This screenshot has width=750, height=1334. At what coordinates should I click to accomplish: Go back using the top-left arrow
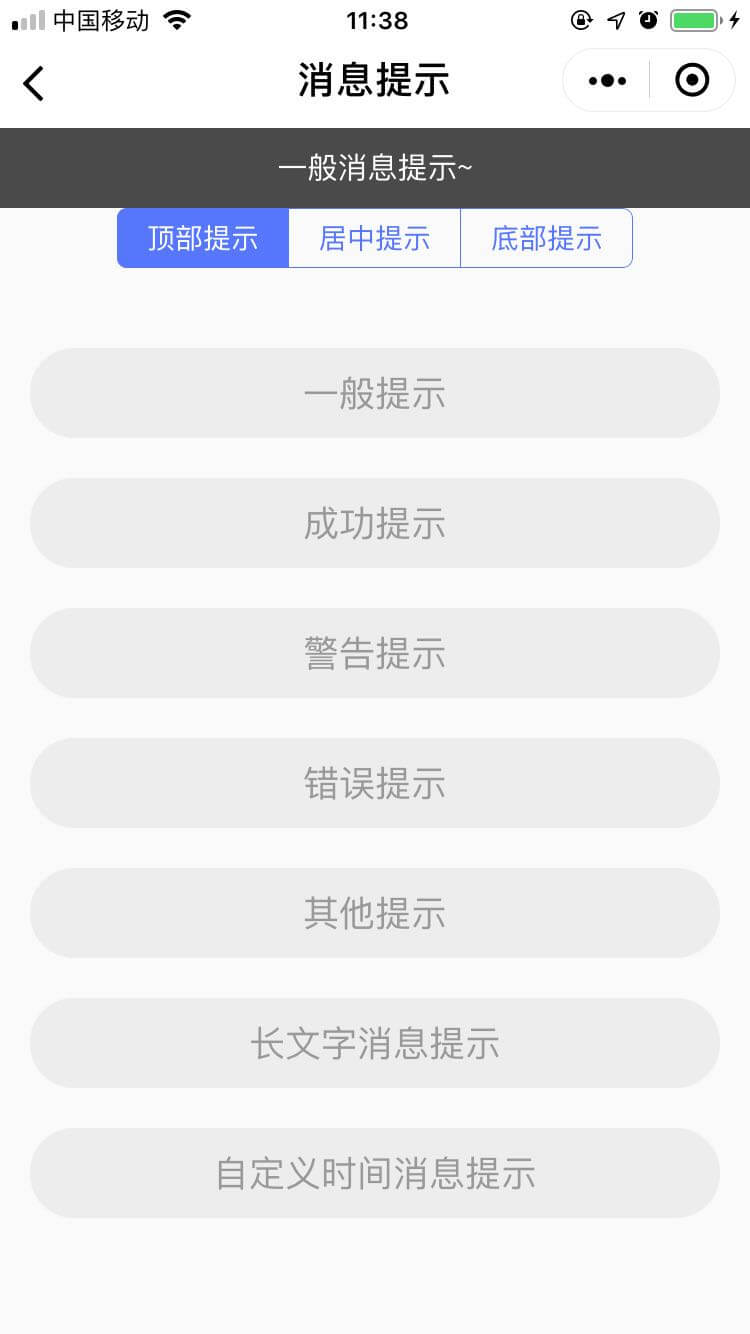34,82
